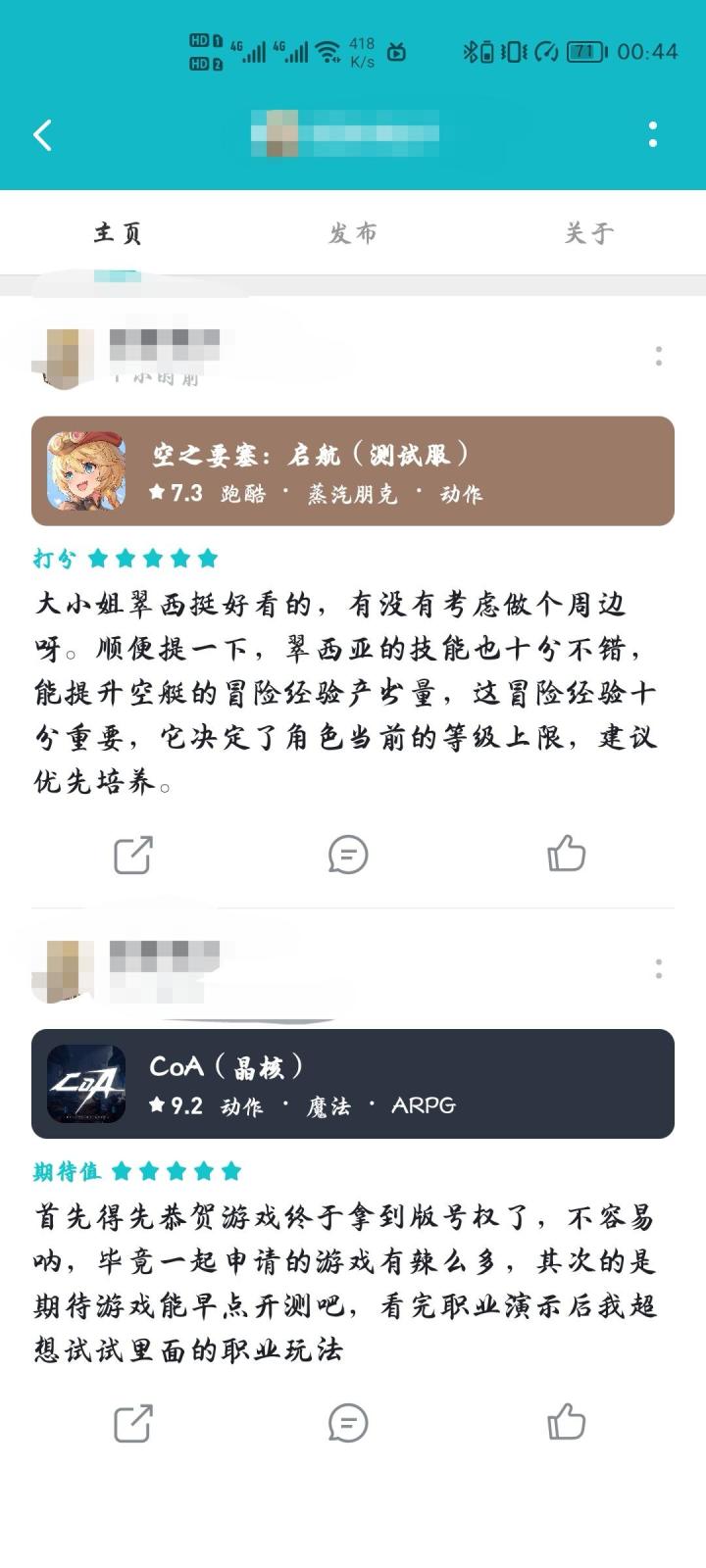Switch to the 发布 tab

pos(353,232)
